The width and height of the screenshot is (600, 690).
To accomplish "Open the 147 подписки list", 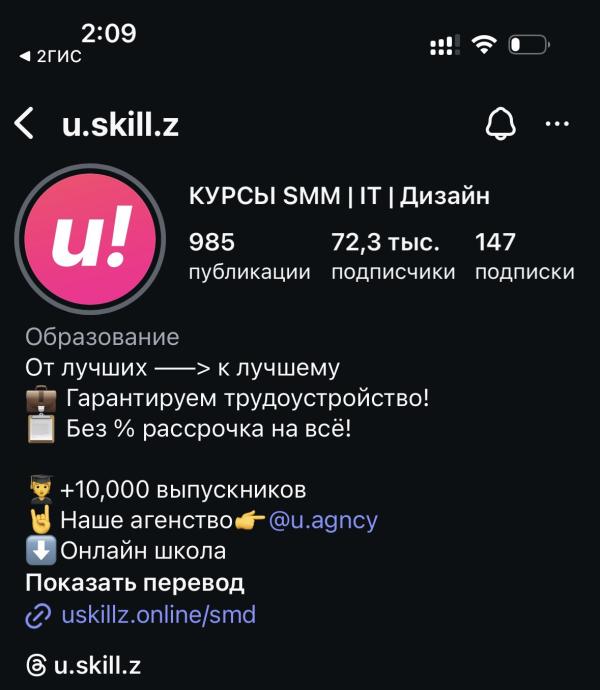I will point(524,256).
